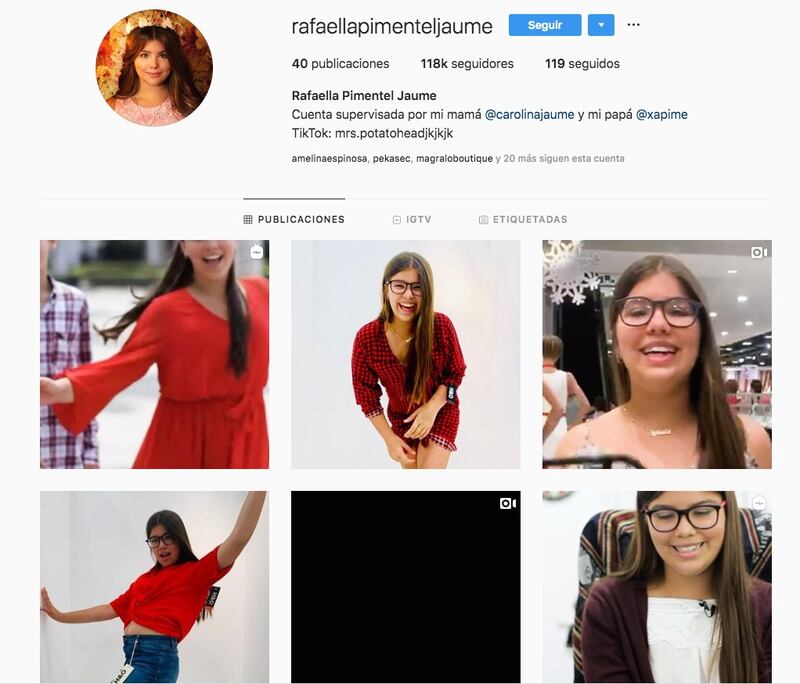Open the @carolinajaume profile link

pyautogui.click(x=529, y=114)
